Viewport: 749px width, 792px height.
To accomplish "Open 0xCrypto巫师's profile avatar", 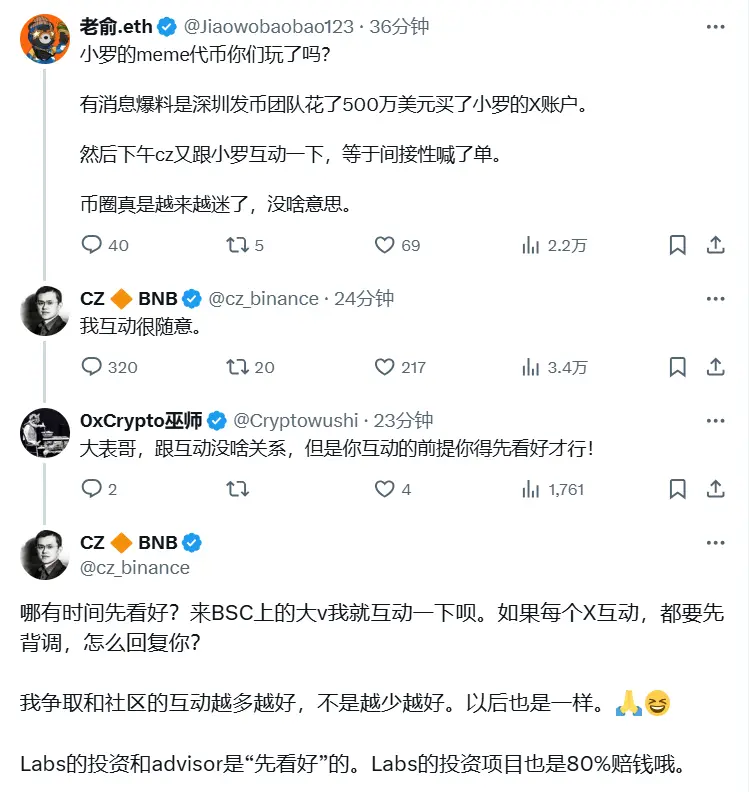I will tap(45, 433).
